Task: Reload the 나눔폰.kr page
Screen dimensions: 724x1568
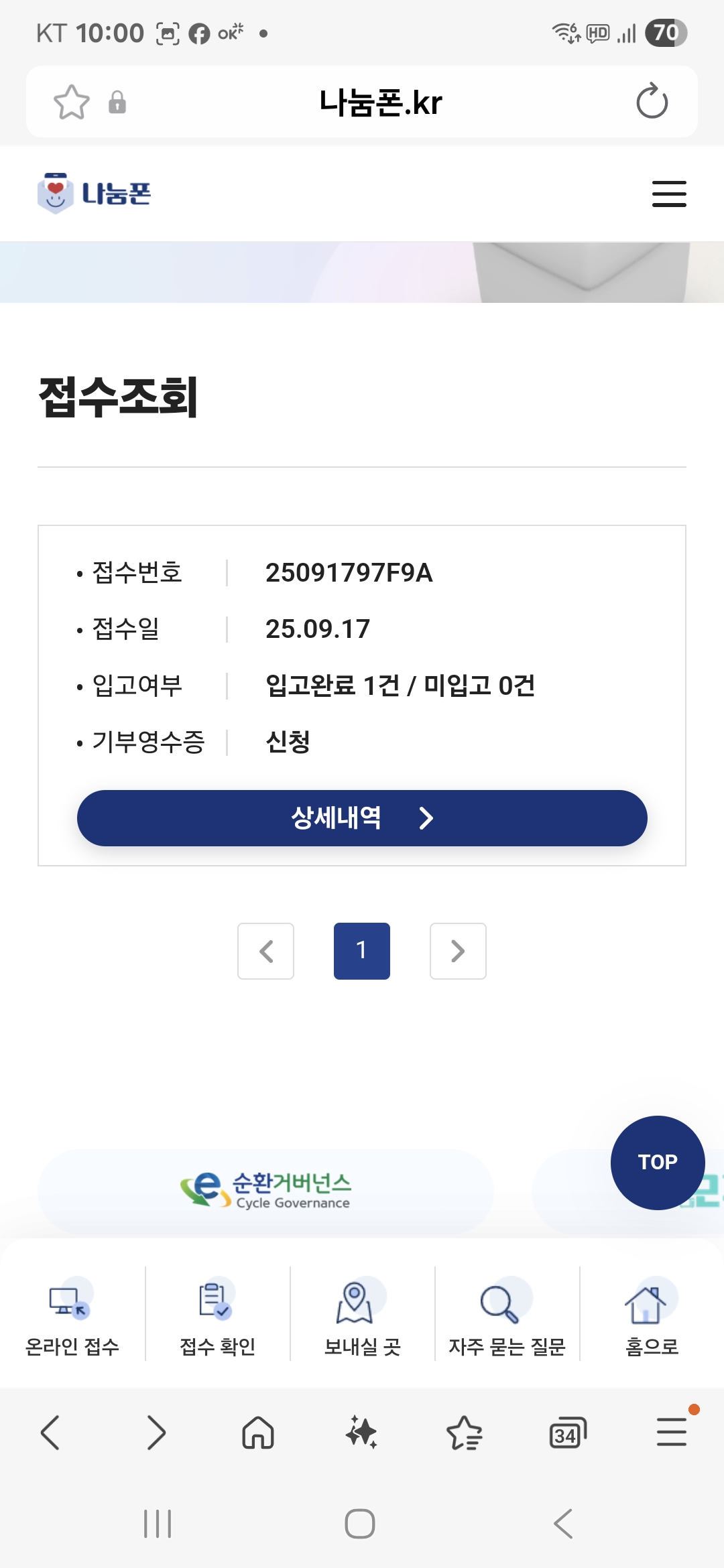Action: [x=652, y=102]
